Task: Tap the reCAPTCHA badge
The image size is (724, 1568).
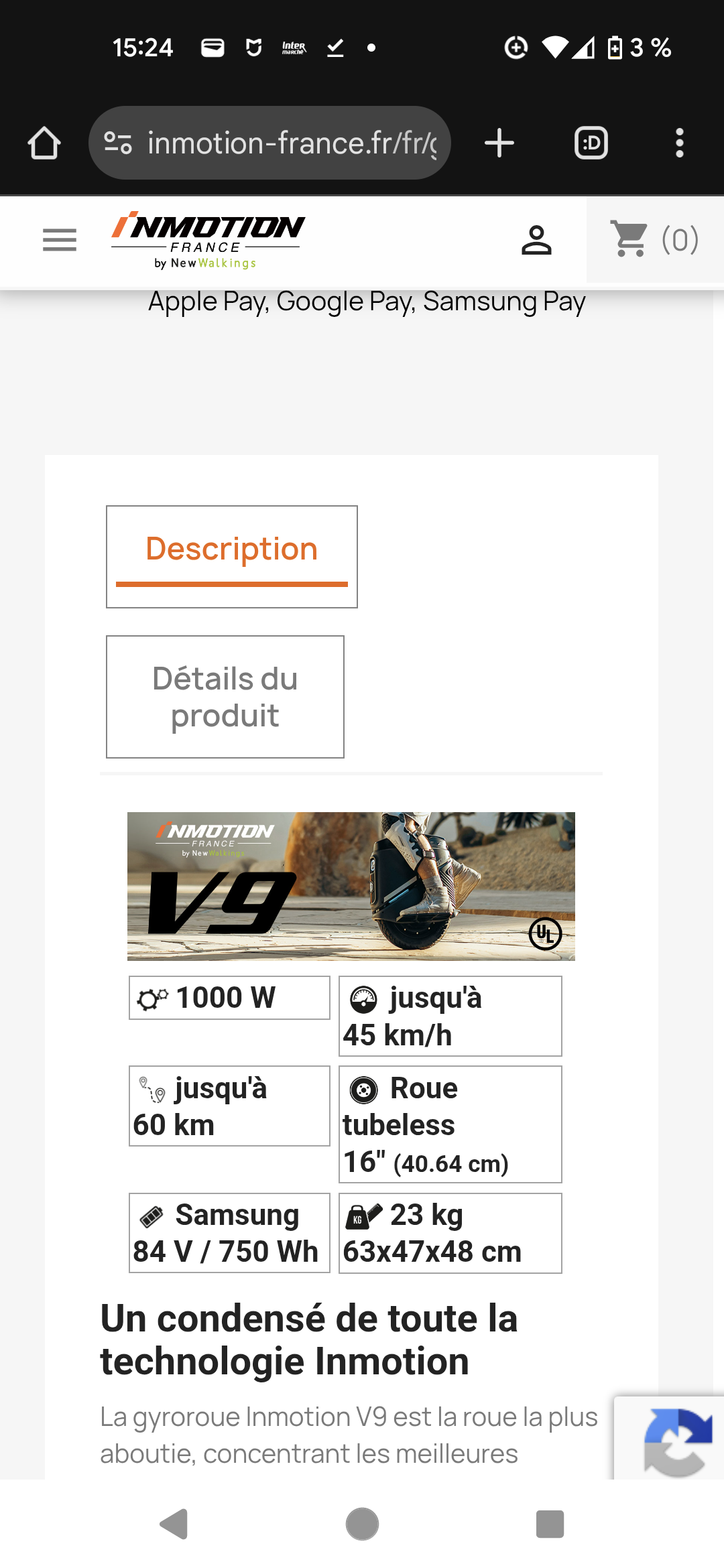Action: pyautogui.click(x=670, y=1438)
